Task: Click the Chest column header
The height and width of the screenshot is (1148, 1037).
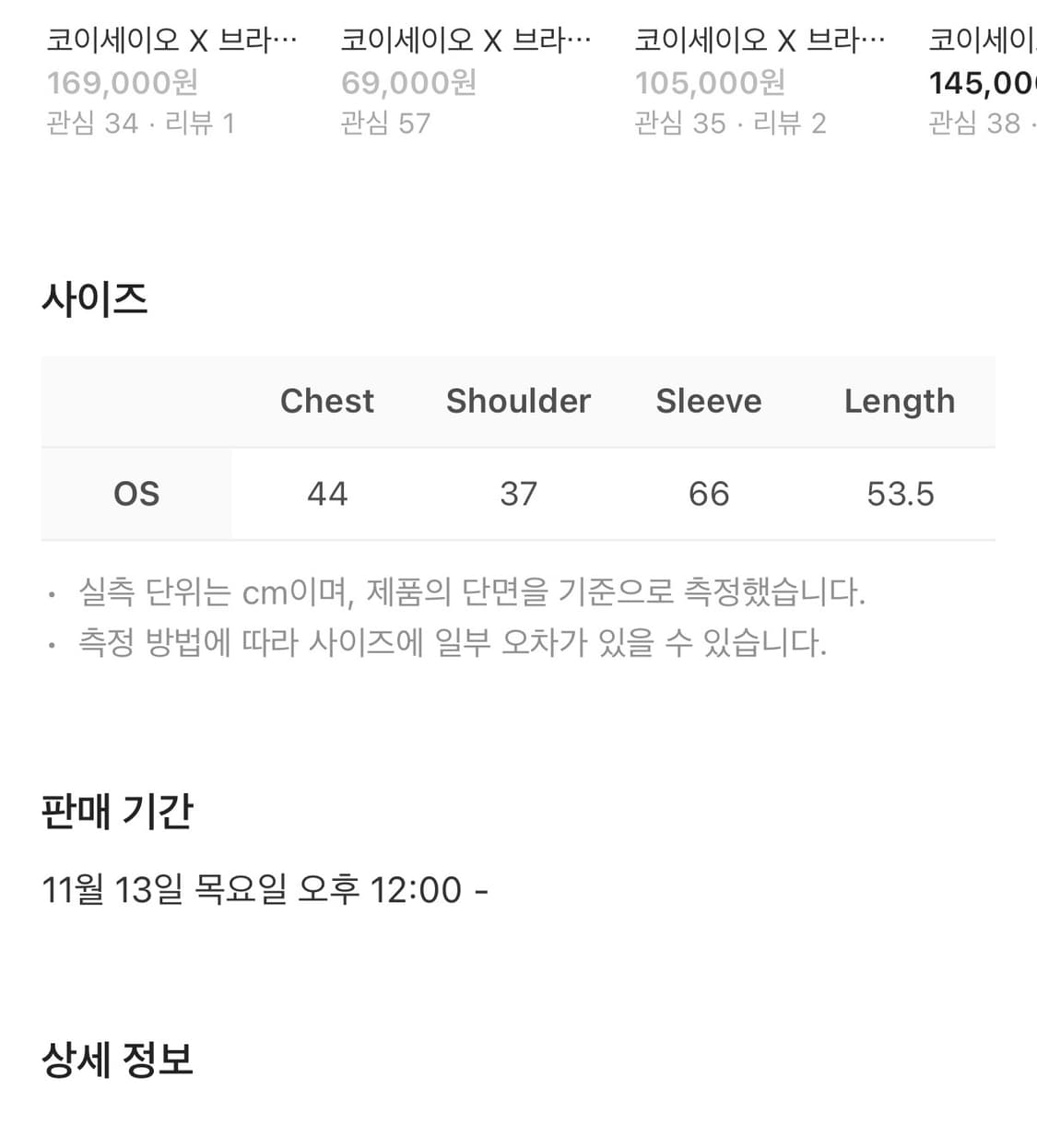Action: (326, 401)
